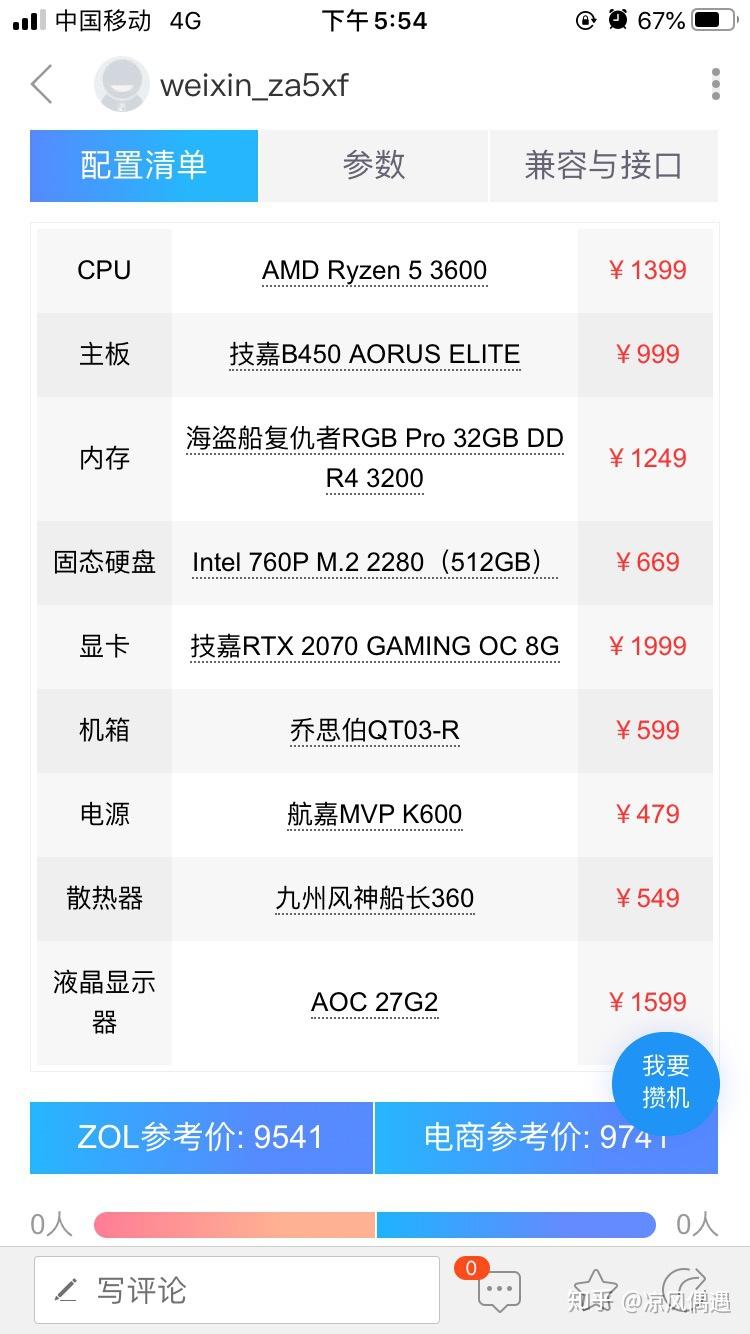This screenshot has width=750, height=1334.
Task: Open the AMD Ryzen 5 3600 link
Action: 374,270
